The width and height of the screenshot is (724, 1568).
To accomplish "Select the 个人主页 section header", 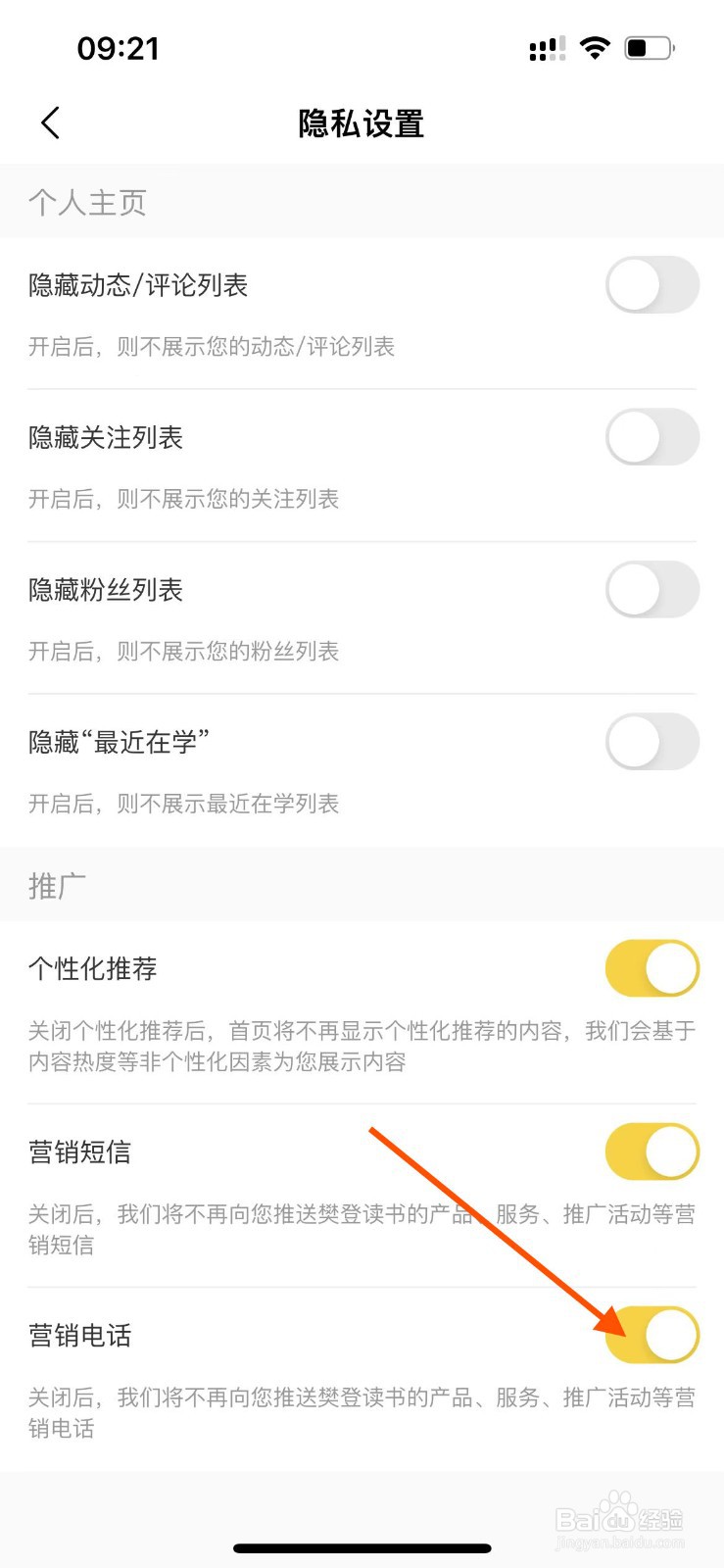I will 86,203.
